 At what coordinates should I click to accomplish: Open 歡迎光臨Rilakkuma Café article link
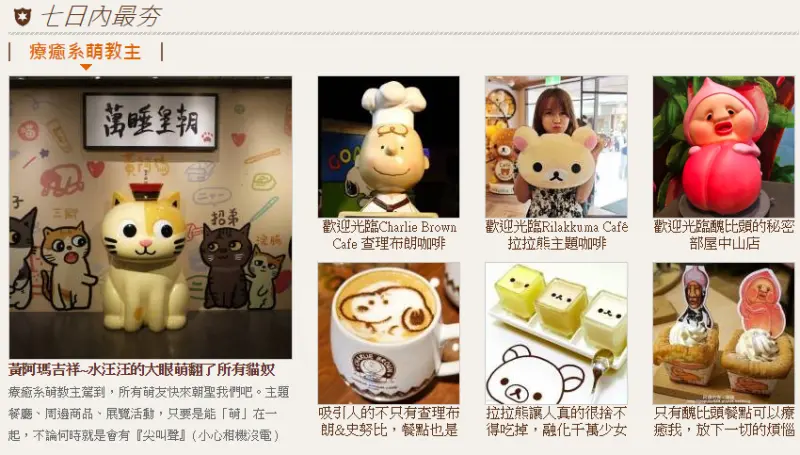556,235
